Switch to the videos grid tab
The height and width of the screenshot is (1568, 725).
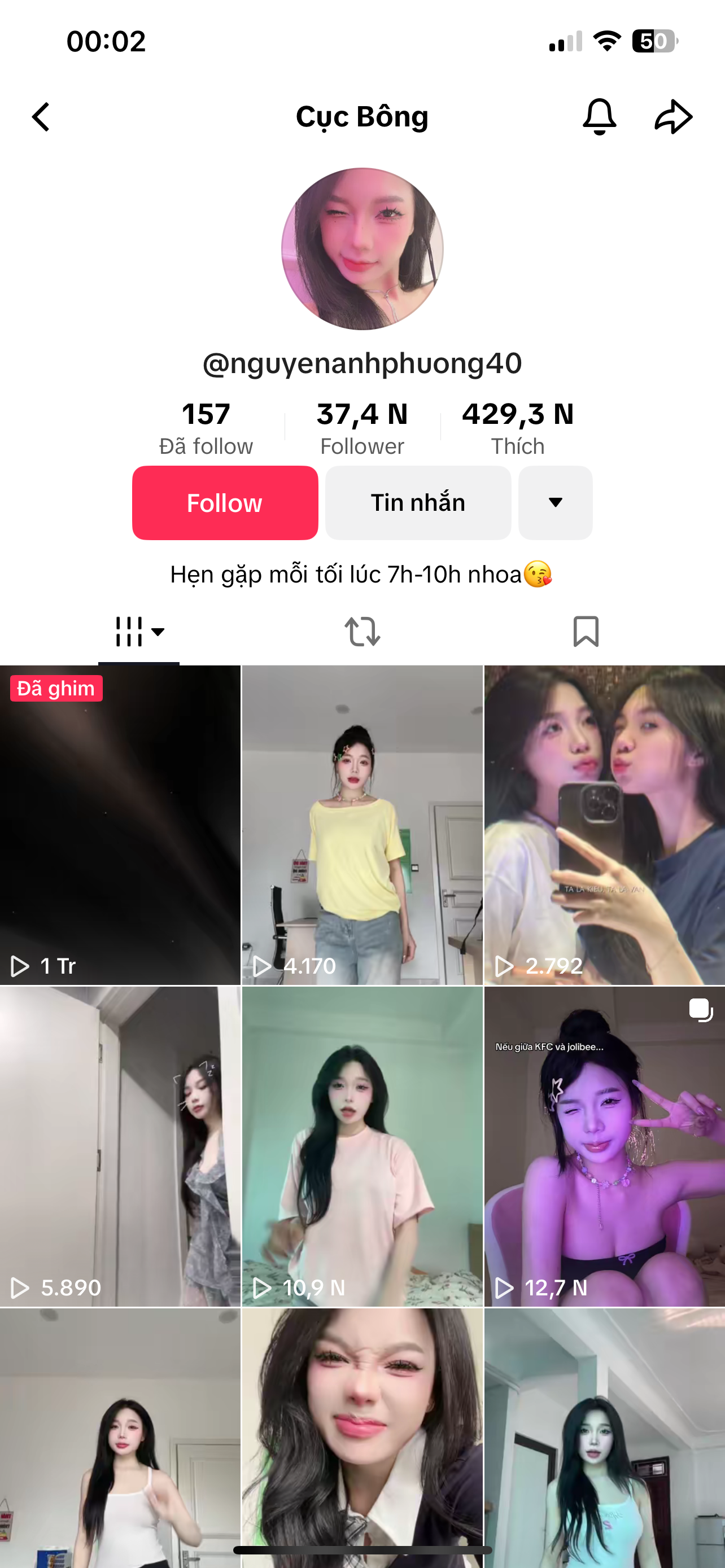click(139, 631)
